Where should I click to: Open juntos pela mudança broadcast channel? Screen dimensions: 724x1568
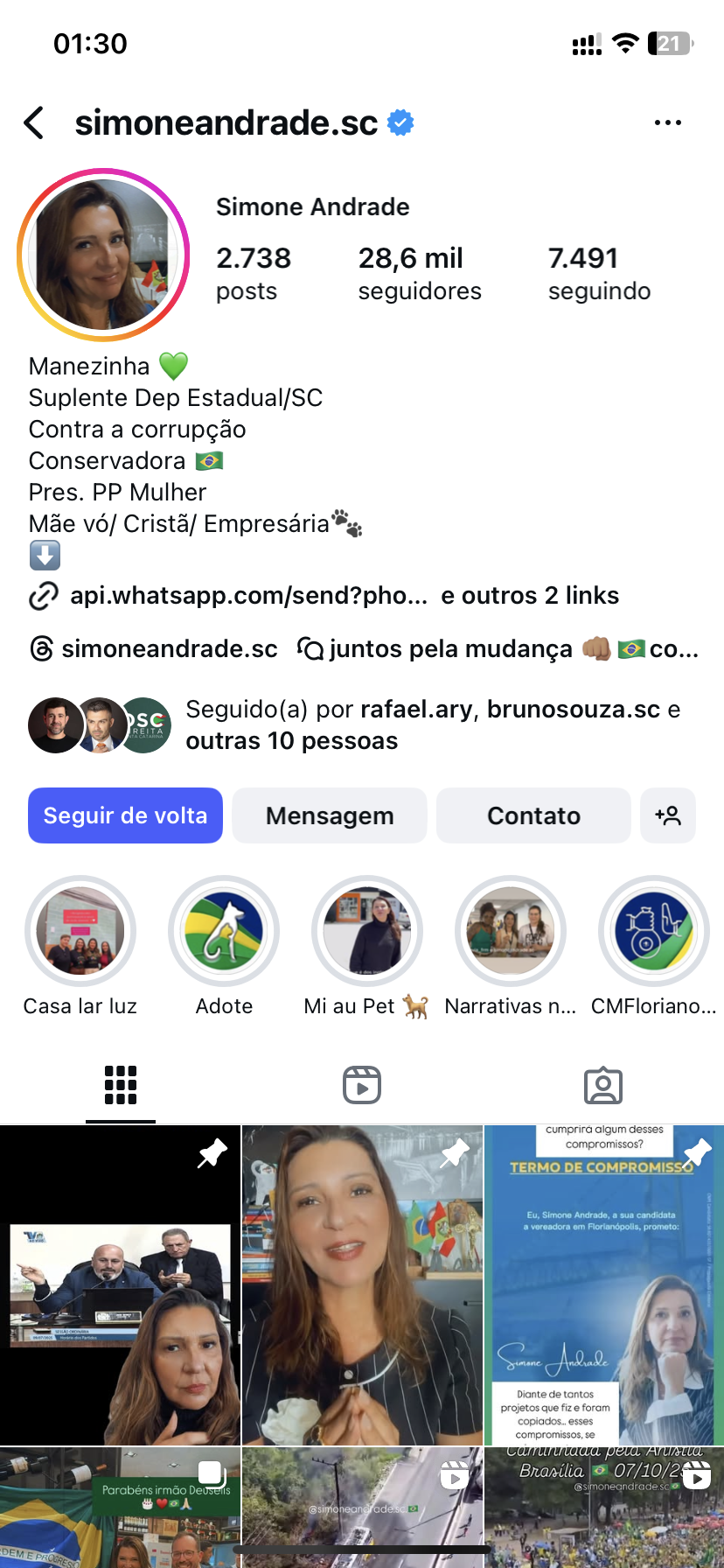tap(498, 649)
